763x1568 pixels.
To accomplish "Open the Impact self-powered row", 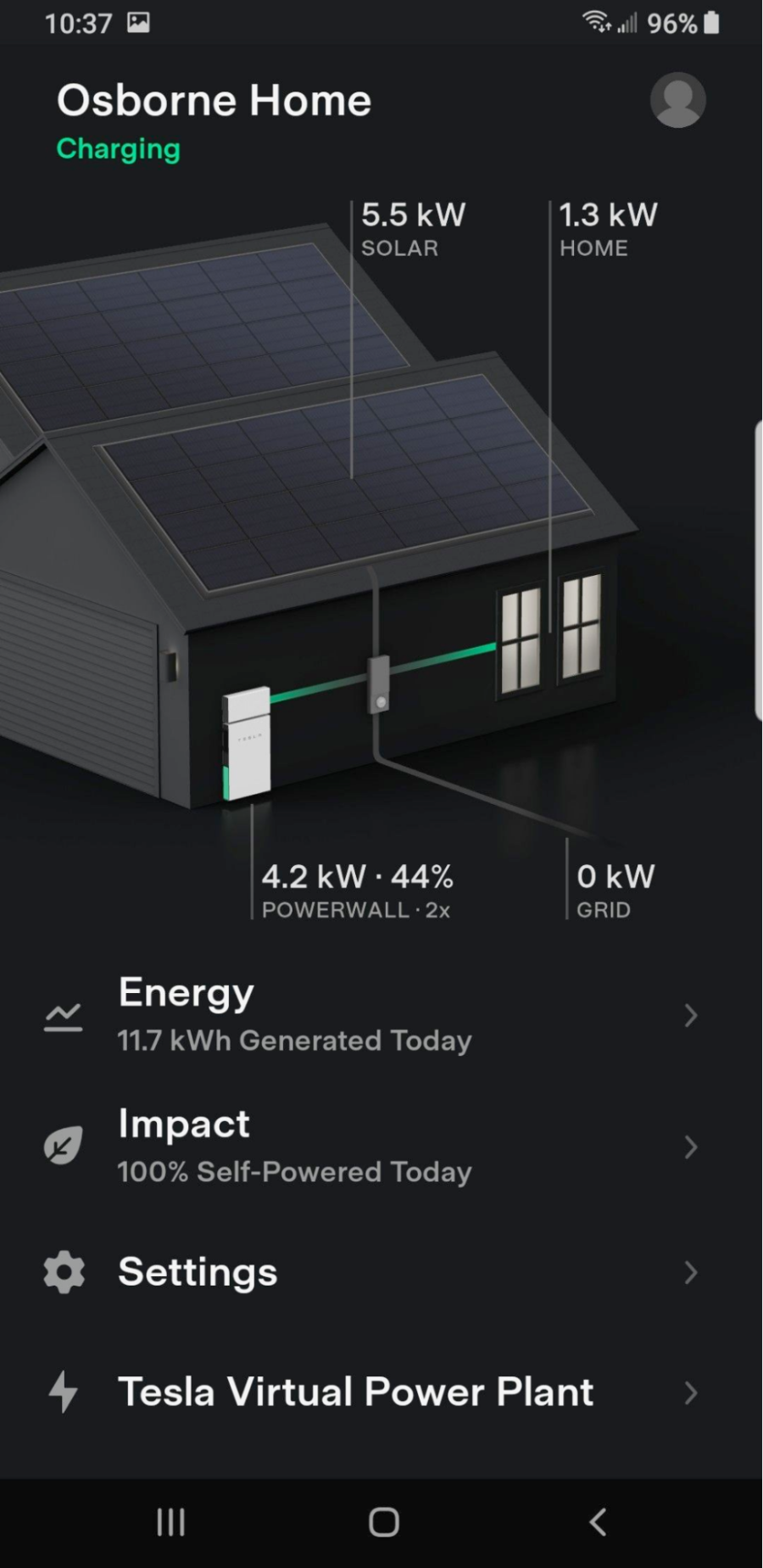I will (373, 1147).
